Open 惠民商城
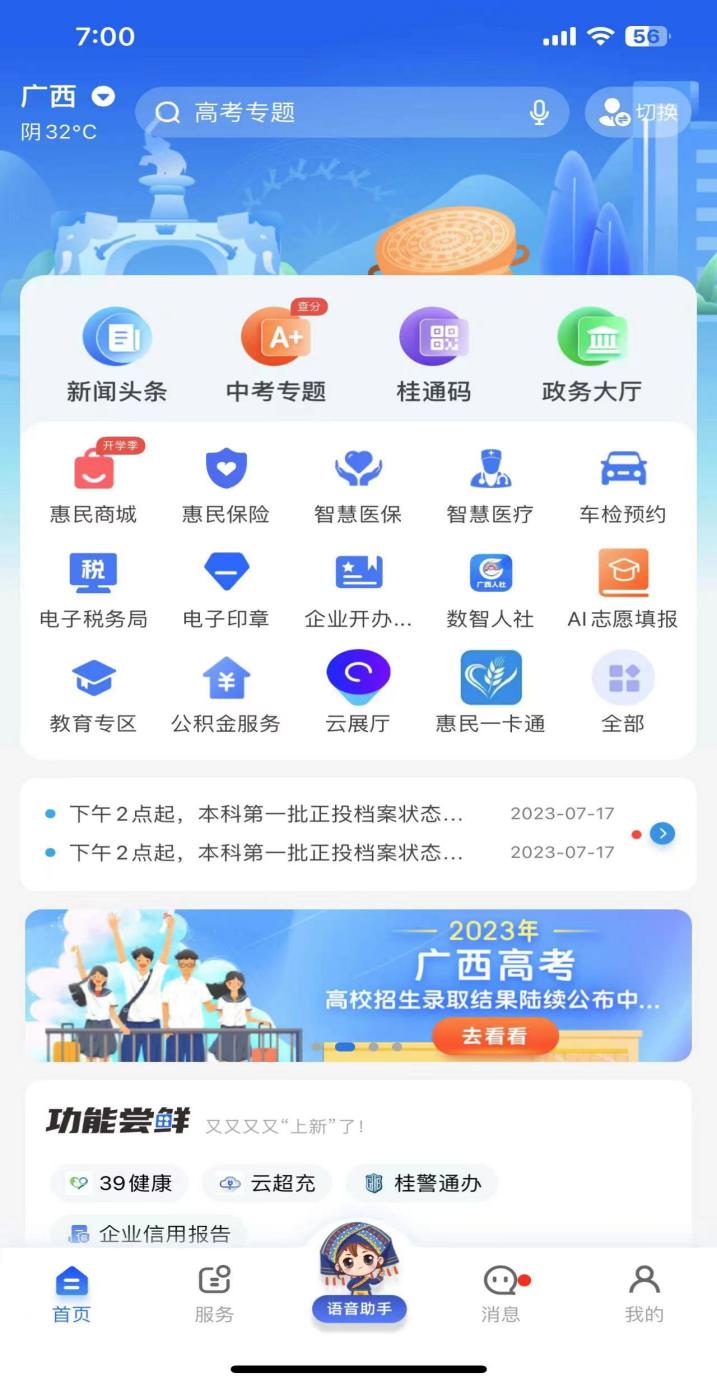 (94, 484)
